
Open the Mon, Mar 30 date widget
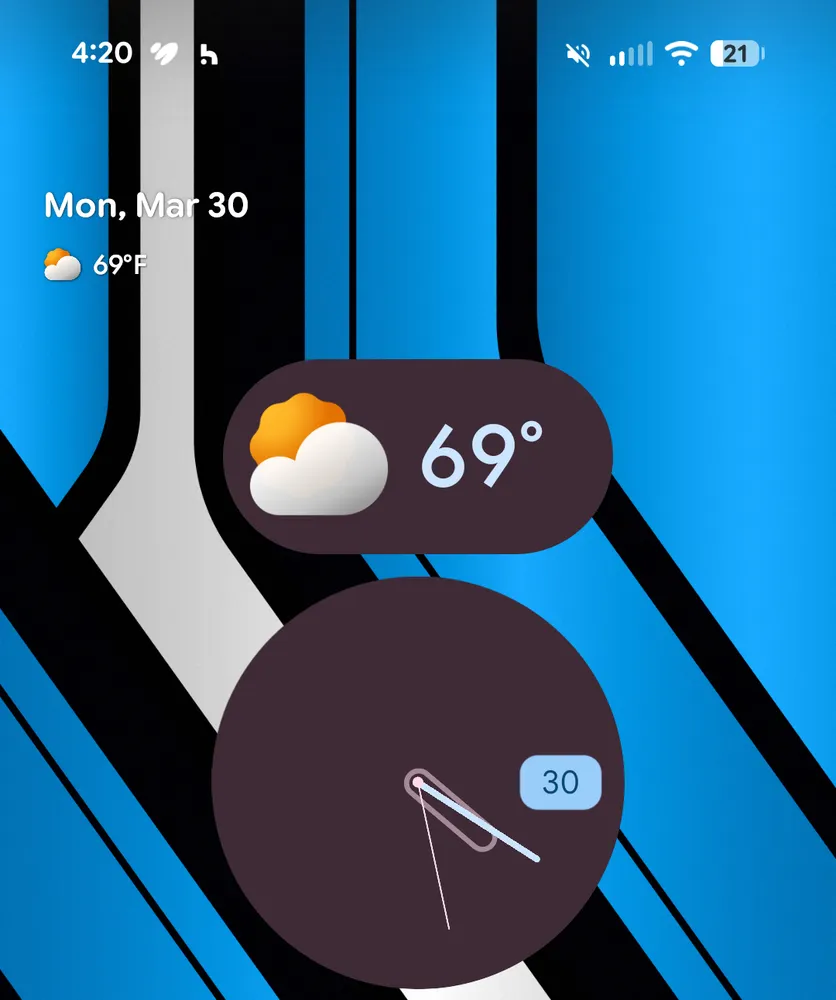[146, 206]
